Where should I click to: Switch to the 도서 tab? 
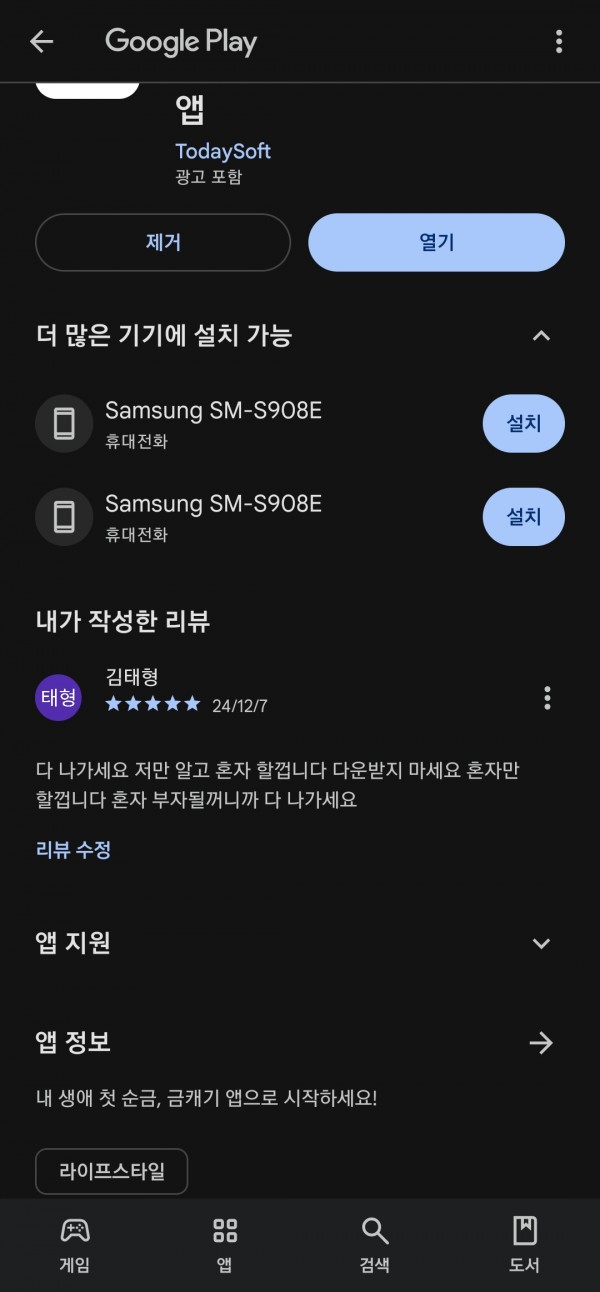click(x=525, y=1245)
